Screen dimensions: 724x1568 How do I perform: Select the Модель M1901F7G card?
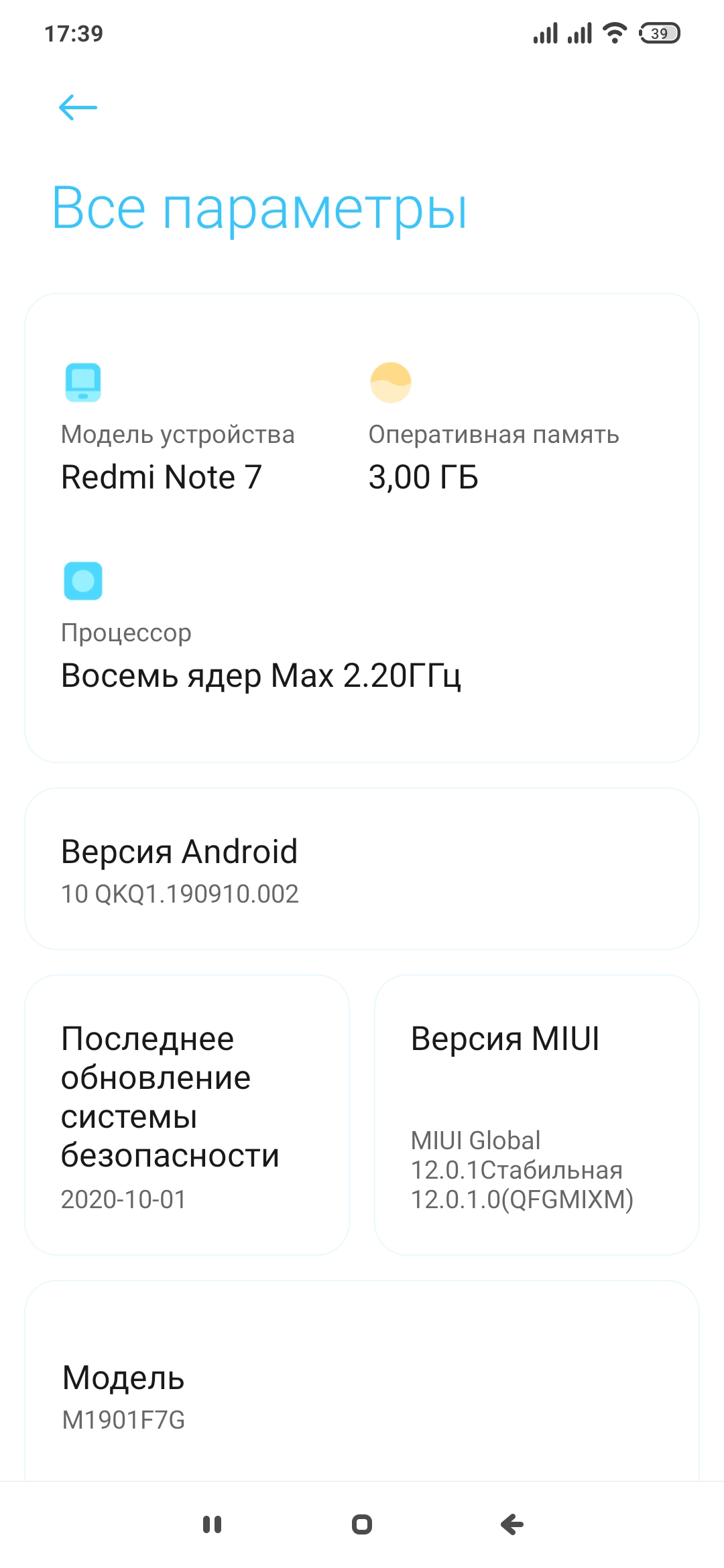362,1382
